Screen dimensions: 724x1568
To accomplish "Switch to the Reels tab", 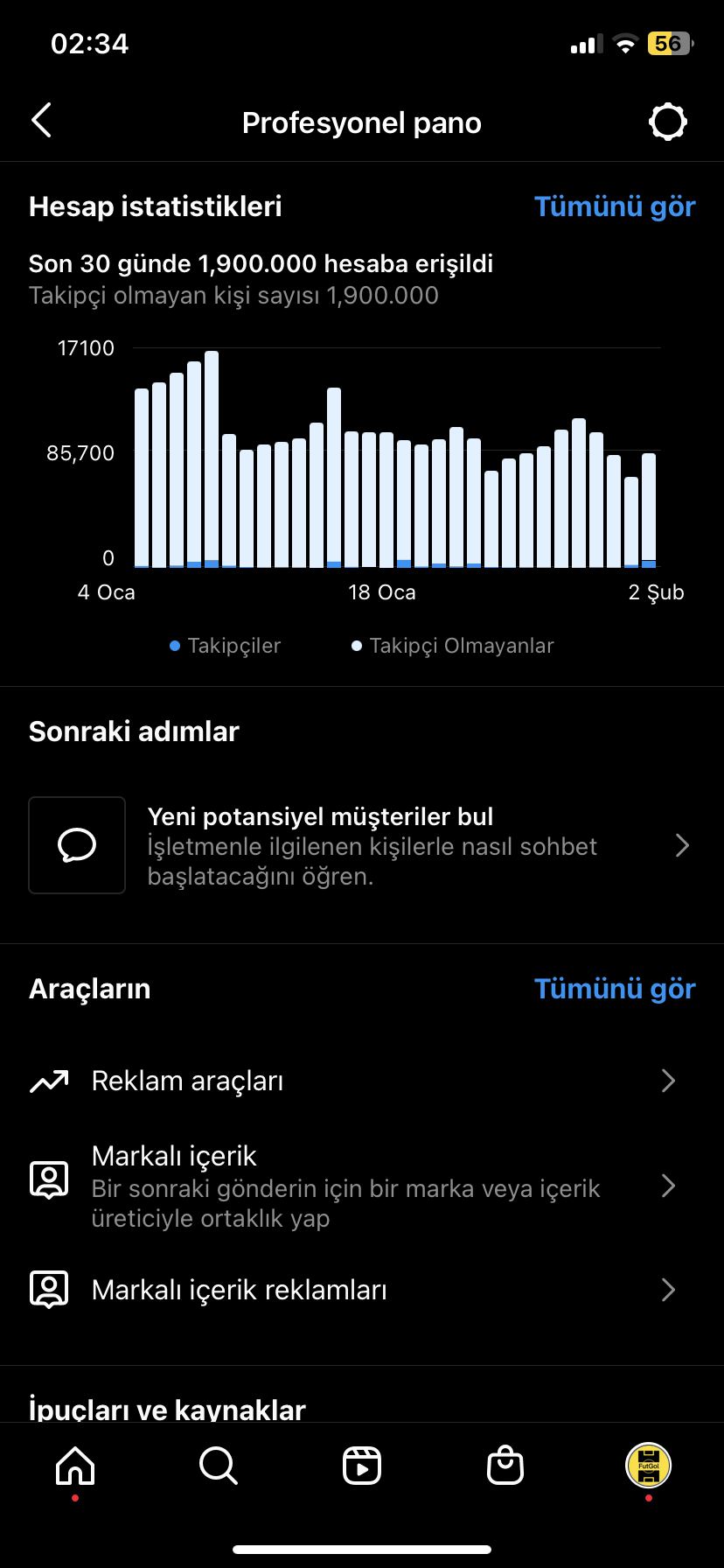I will (x=362, y=1465).
